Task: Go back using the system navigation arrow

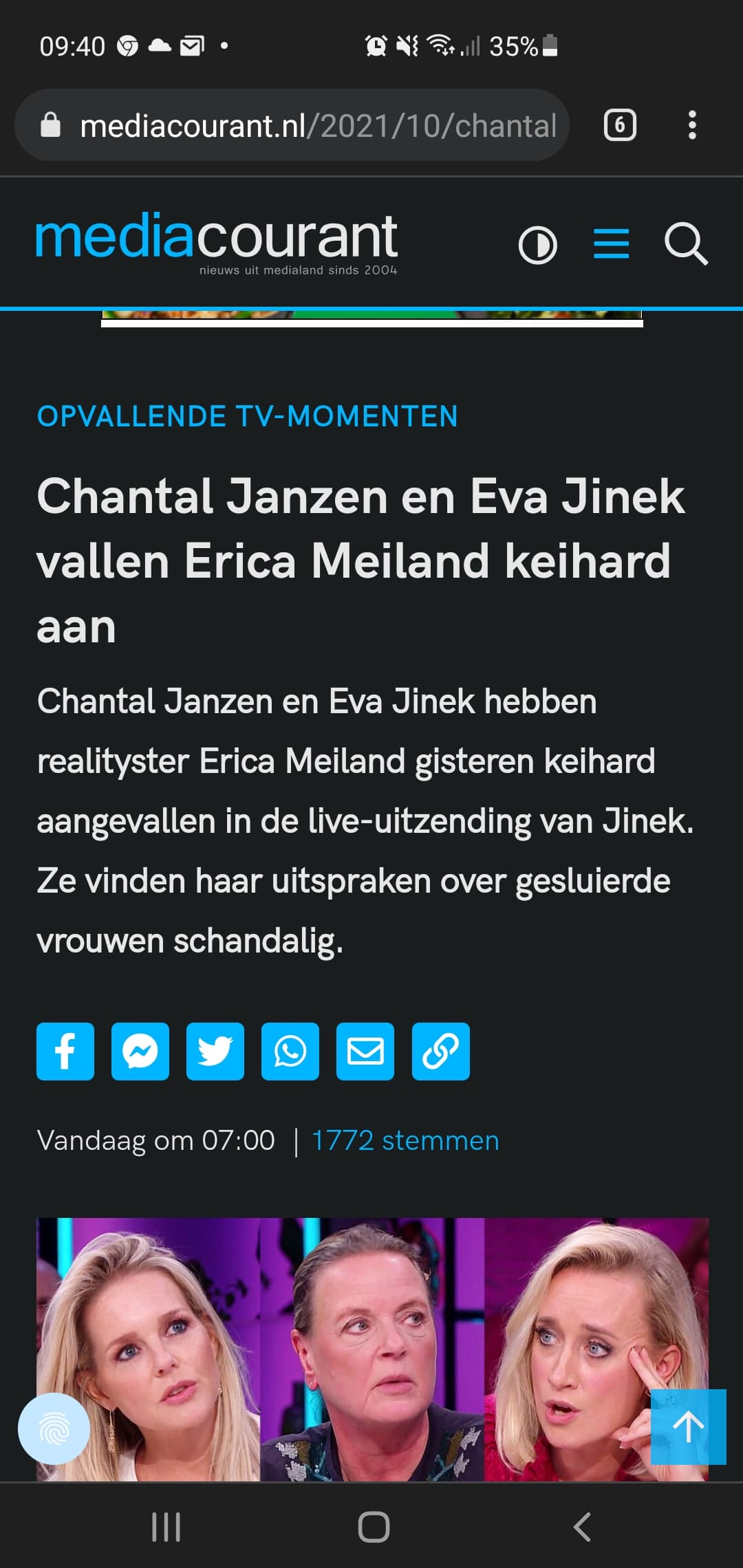Action: click(581, 1527)
